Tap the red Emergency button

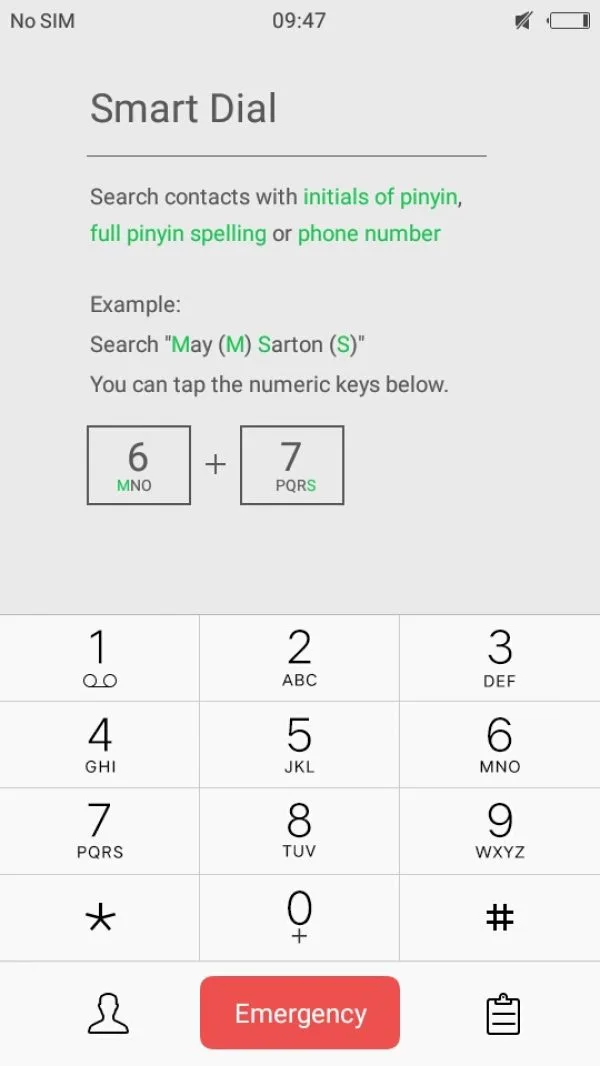click(300, 1013)
